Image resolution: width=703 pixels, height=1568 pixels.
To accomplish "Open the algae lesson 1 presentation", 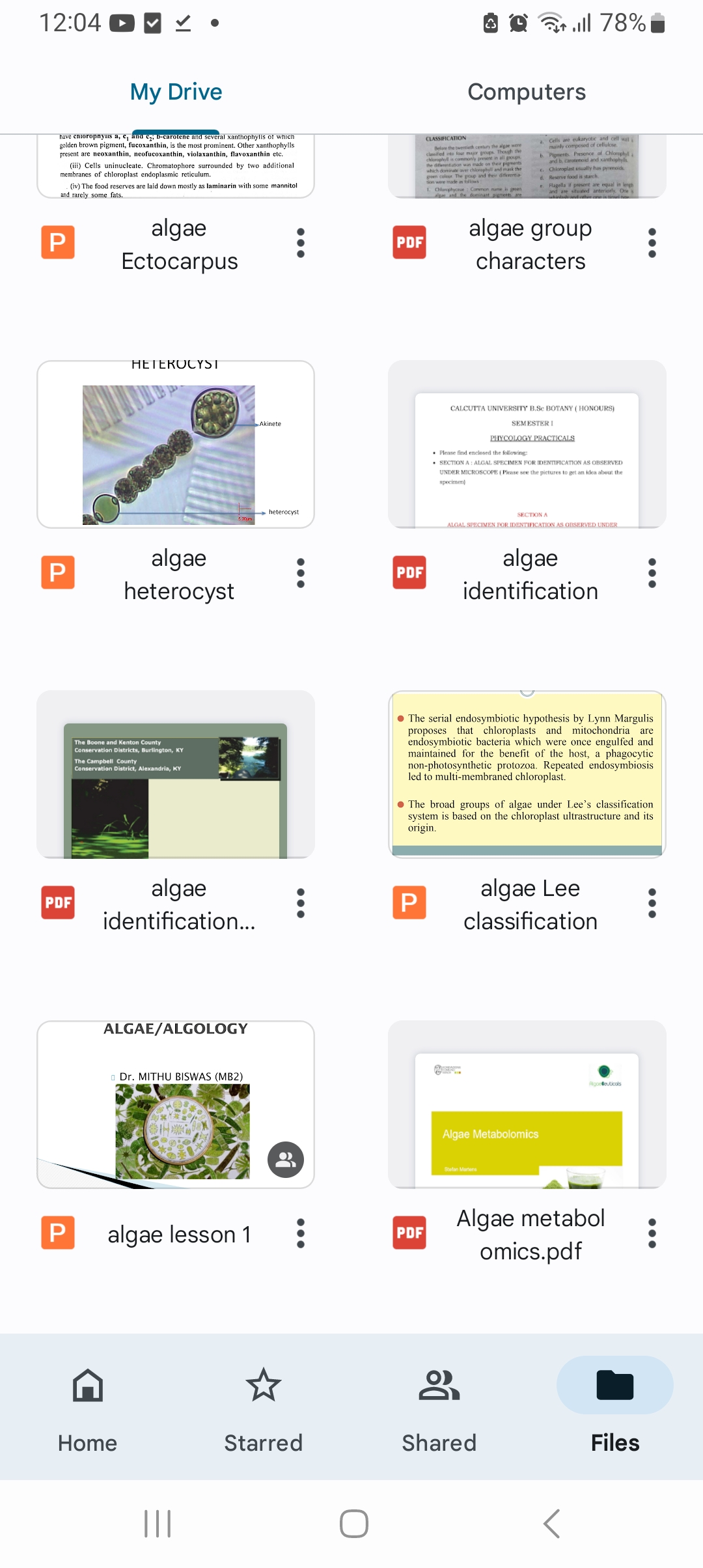I will (x=176, y=1104).
